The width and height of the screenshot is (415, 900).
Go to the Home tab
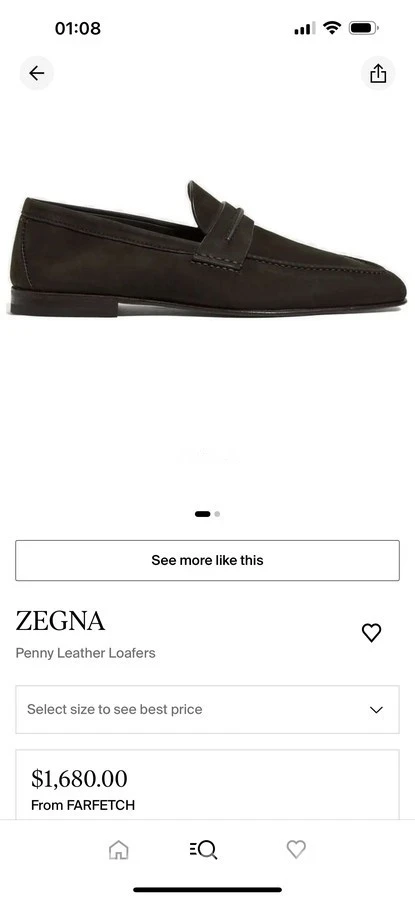point(119,849)
